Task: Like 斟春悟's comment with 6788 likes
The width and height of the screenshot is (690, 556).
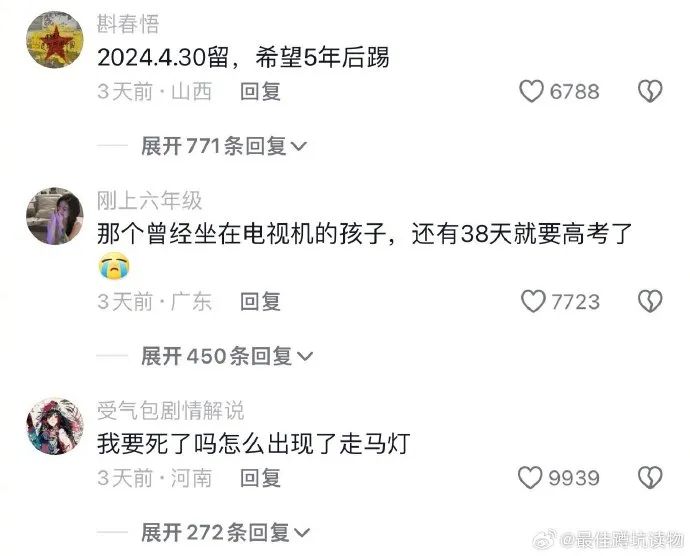Action: point(532,92)
